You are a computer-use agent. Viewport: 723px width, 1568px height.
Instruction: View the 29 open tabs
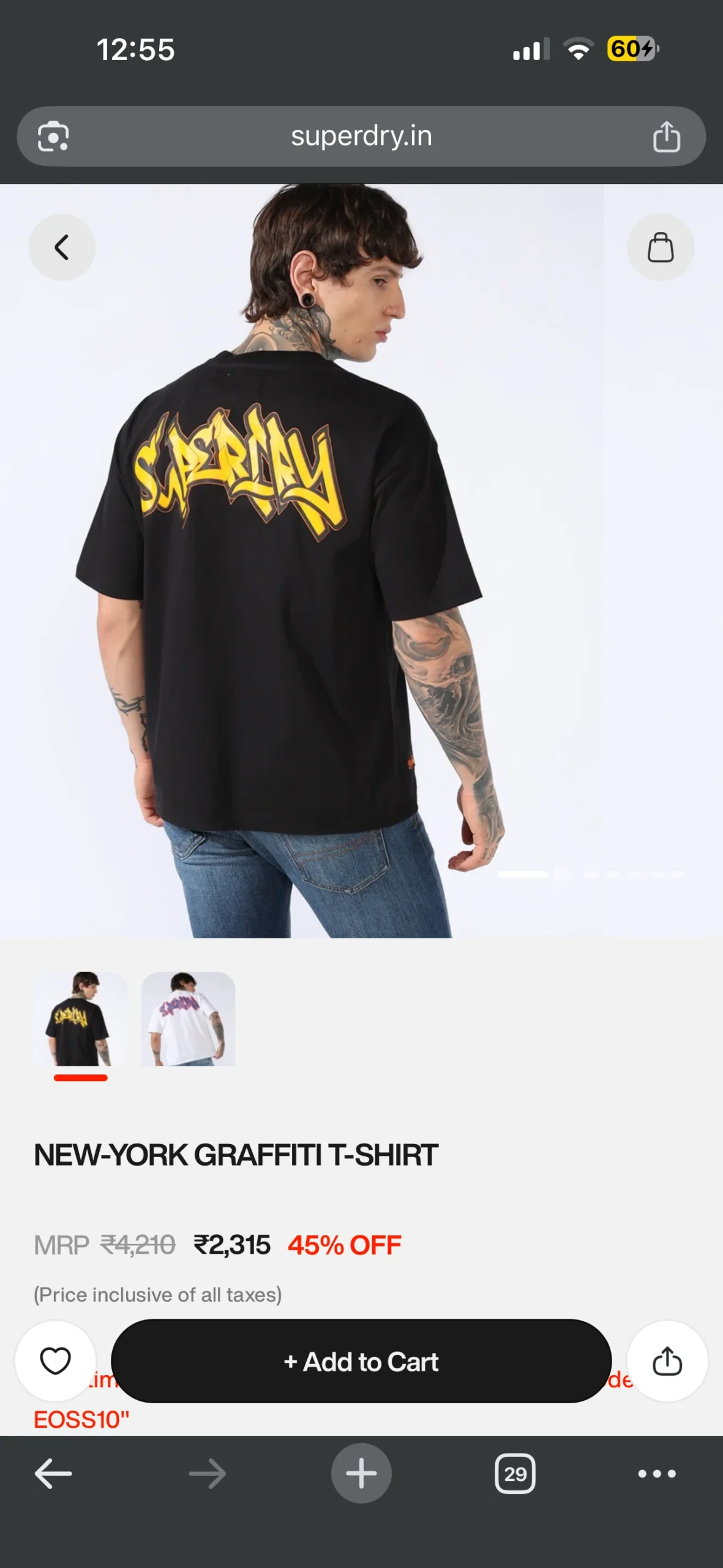coord(515,1474)
